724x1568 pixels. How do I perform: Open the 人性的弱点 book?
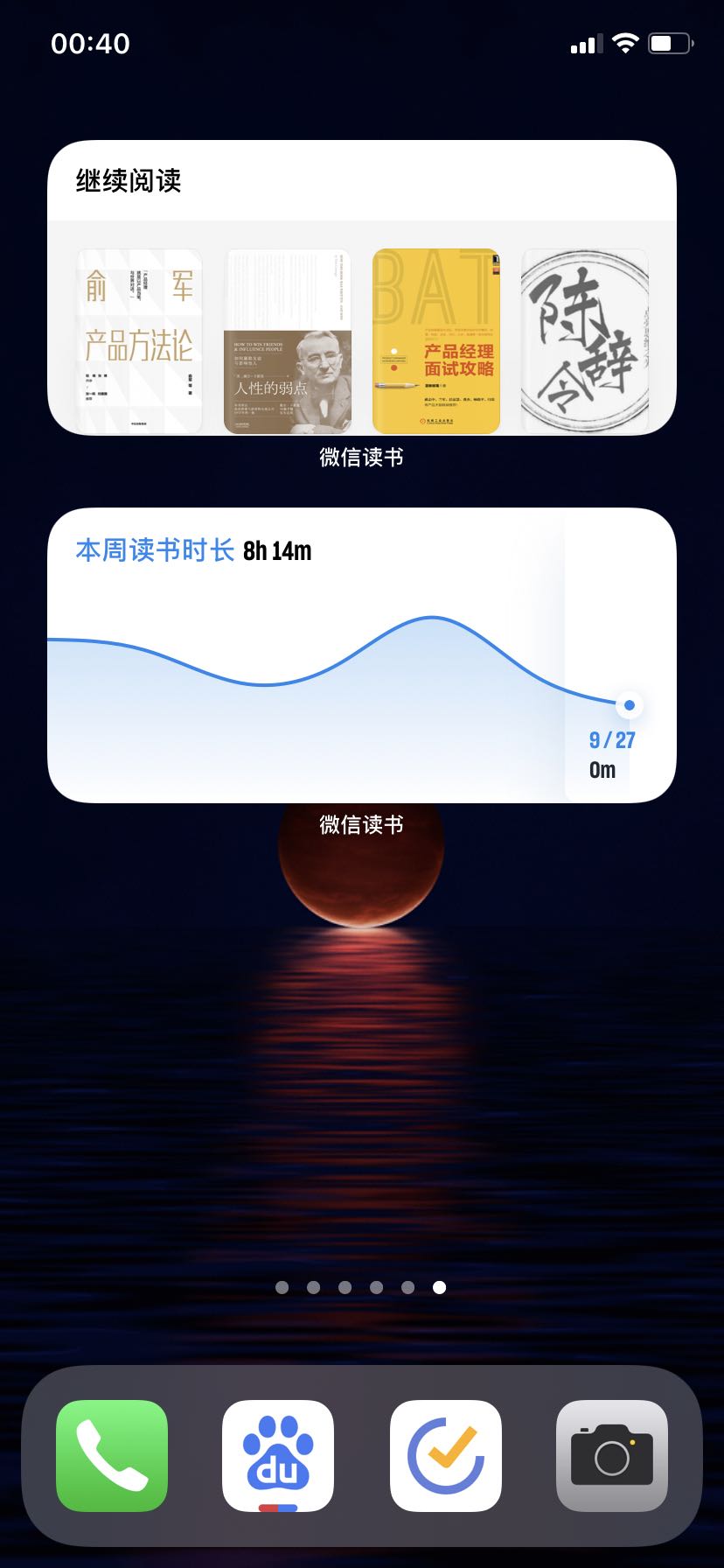[x=288, y=341]
